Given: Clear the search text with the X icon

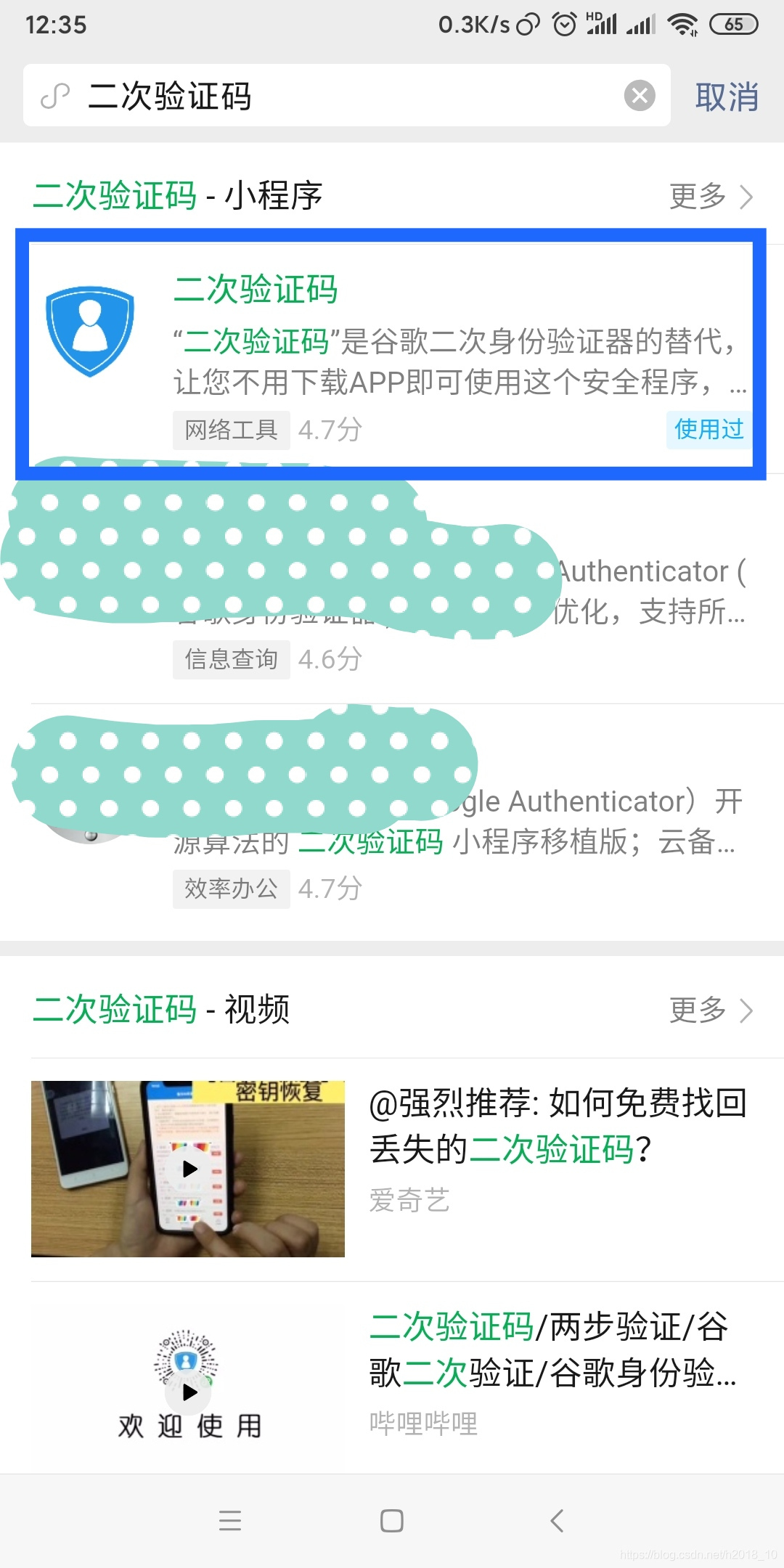Looking at the screenshot, I should pyautogui.click(x=639, y=97).
